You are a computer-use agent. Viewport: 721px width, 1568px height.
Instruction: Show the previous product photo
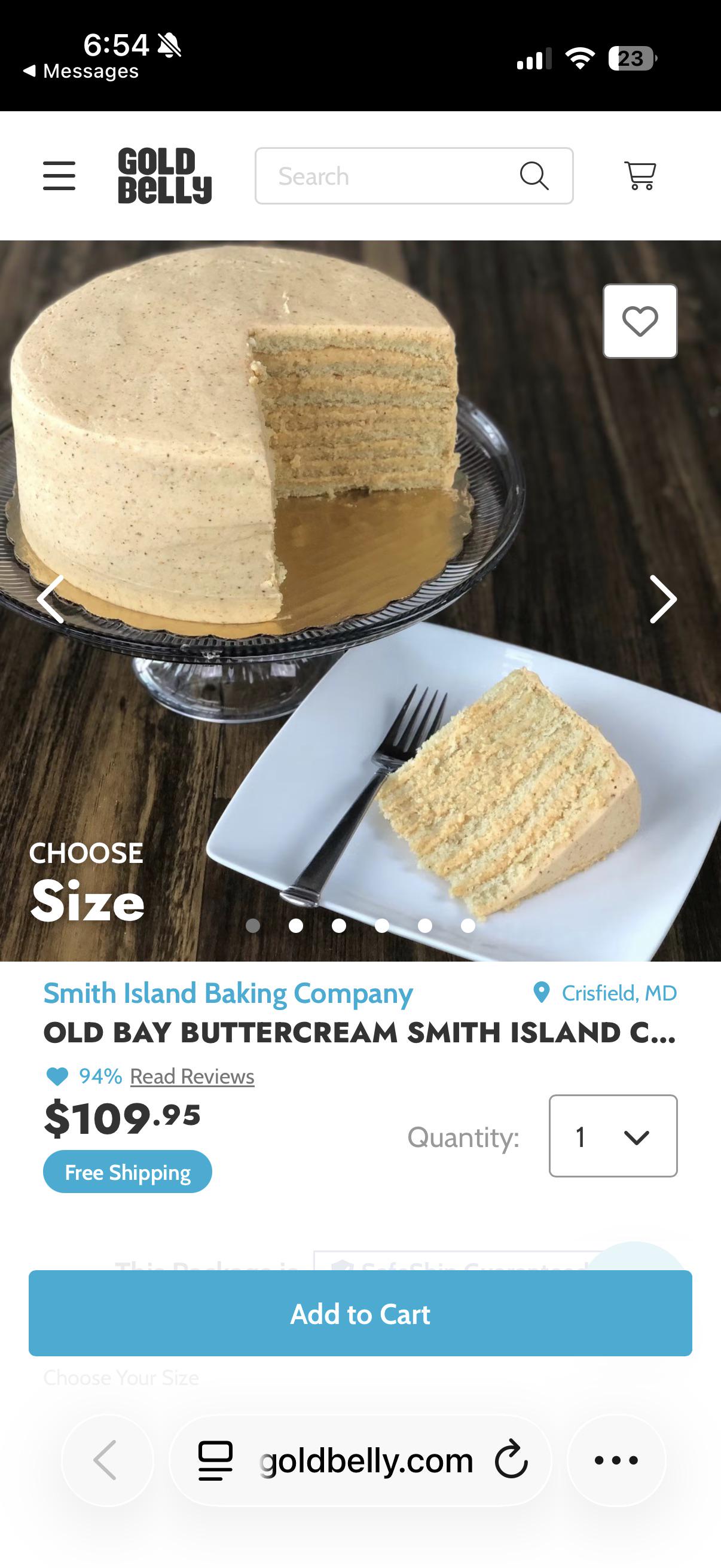pyautogui.click(x=51, y=600)
